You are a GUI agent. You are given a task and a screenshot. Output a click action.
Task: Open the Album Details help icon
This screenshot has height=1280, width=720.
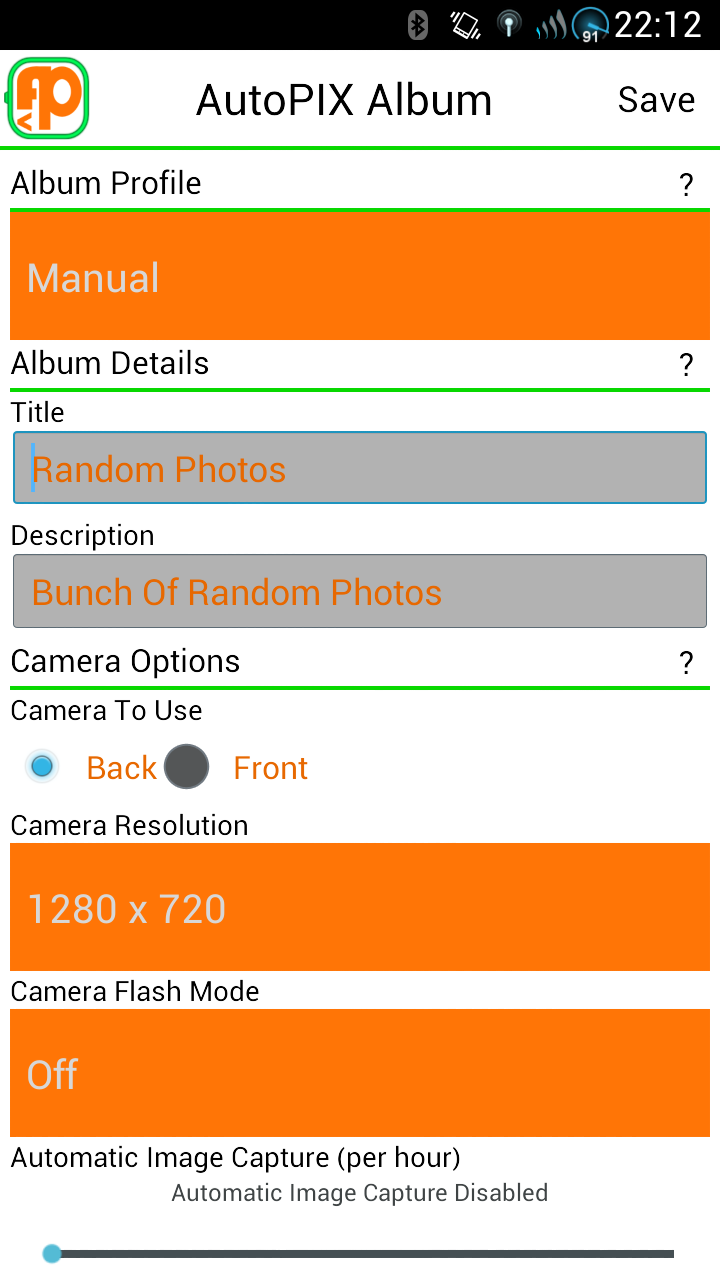pyautogui.click(x=686, y=365)
